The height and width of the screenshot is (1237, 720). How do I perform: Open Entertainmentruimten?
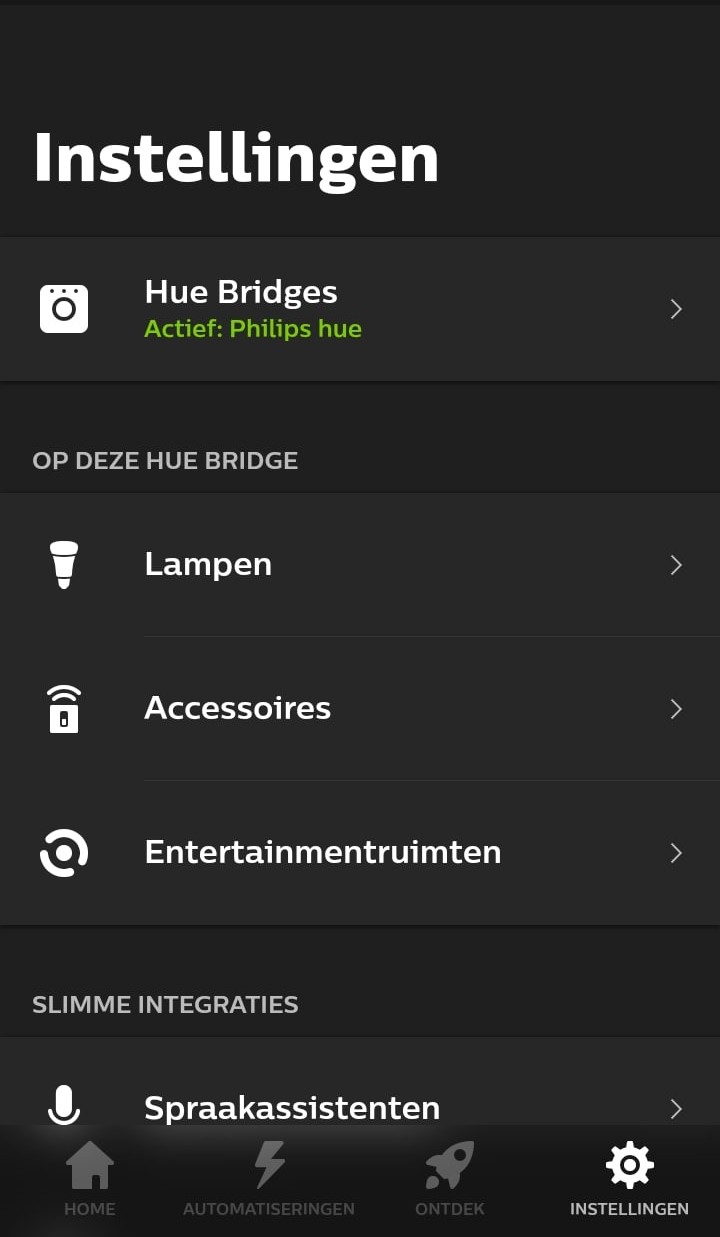360,853
